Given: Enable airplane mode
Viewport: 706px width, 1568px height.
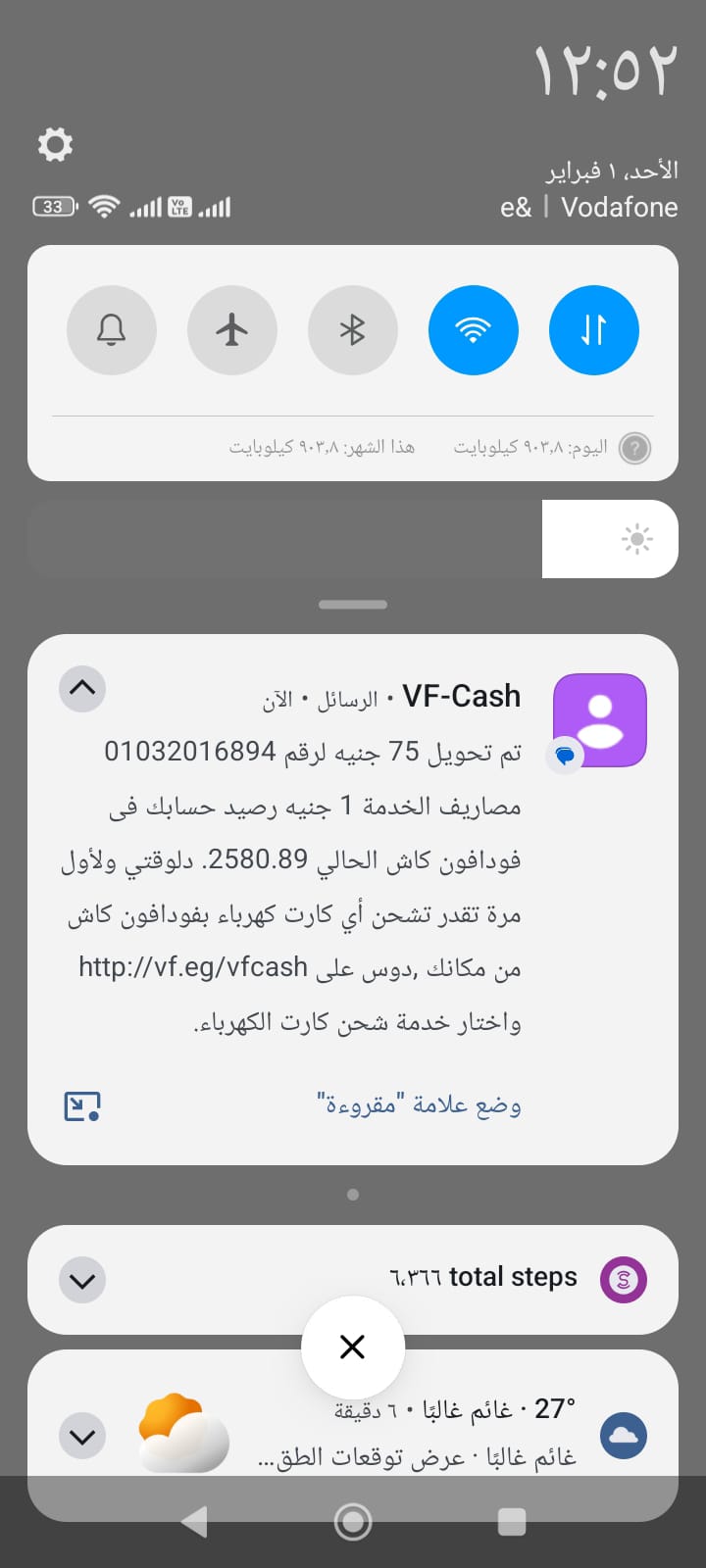Looking at the screenshot, I should (231, 330).
